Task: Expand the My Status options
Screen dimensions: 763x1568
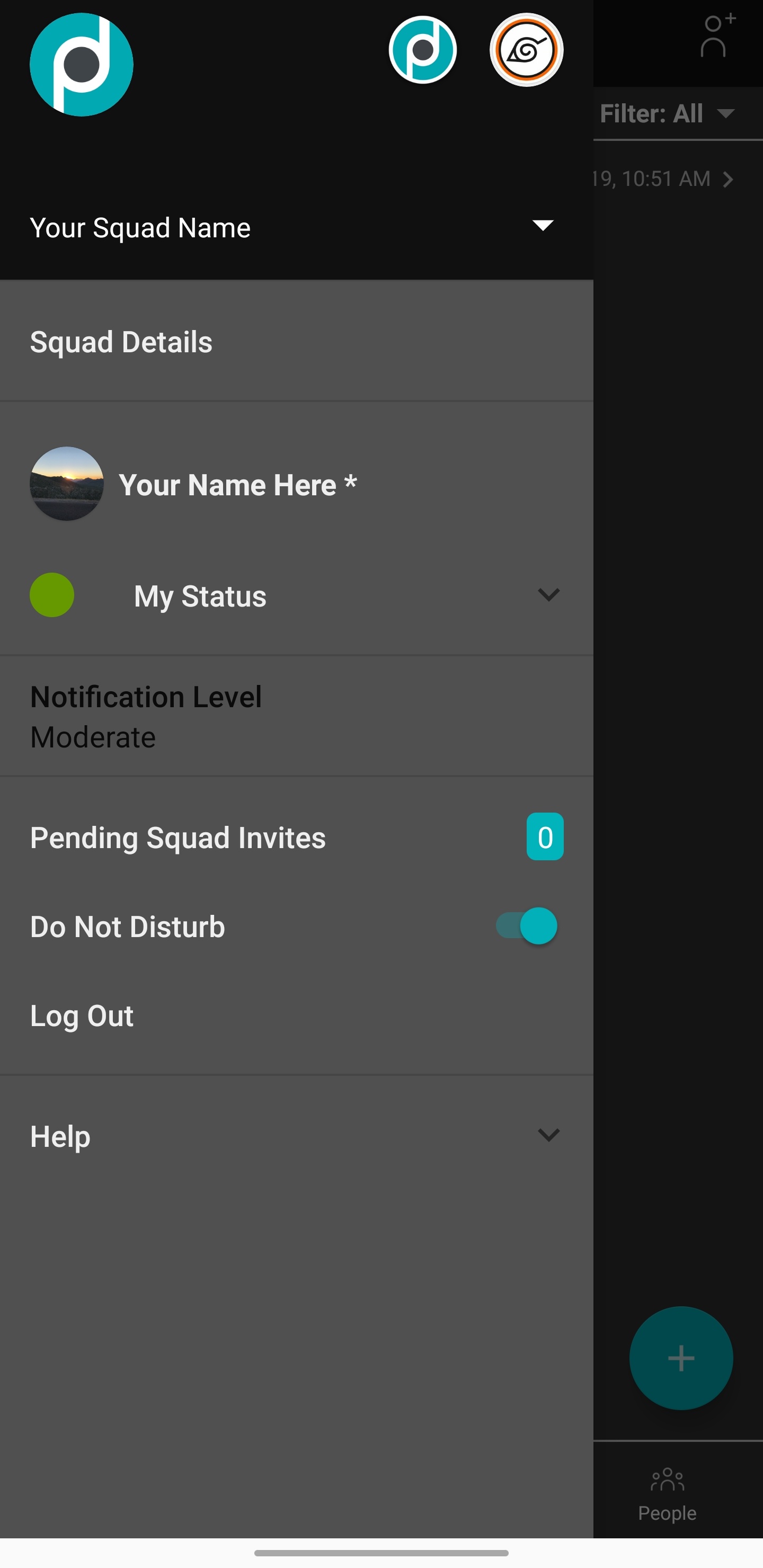Action: [548, 595]
